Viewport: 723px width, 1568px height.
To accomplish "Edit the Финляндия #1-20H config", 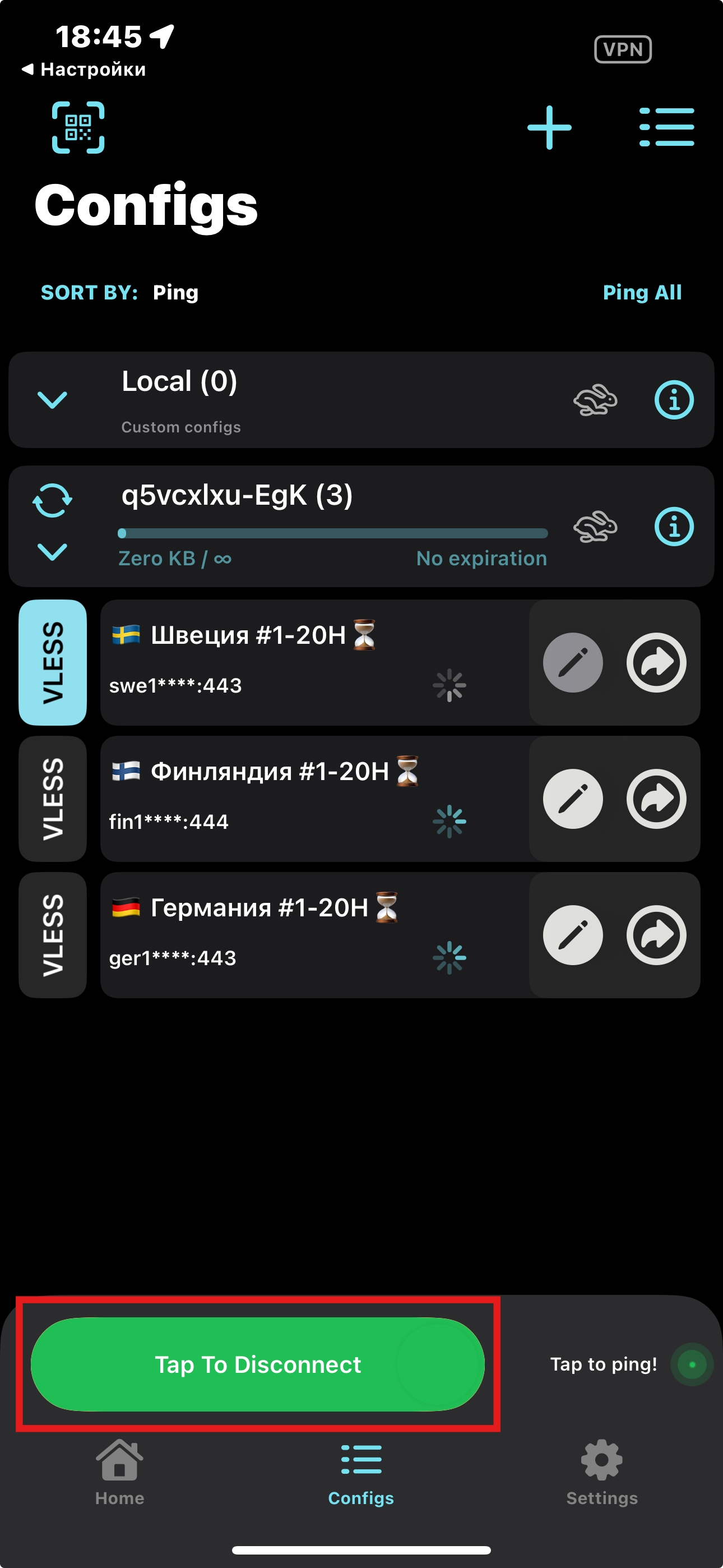I will [x=573, y=799].
